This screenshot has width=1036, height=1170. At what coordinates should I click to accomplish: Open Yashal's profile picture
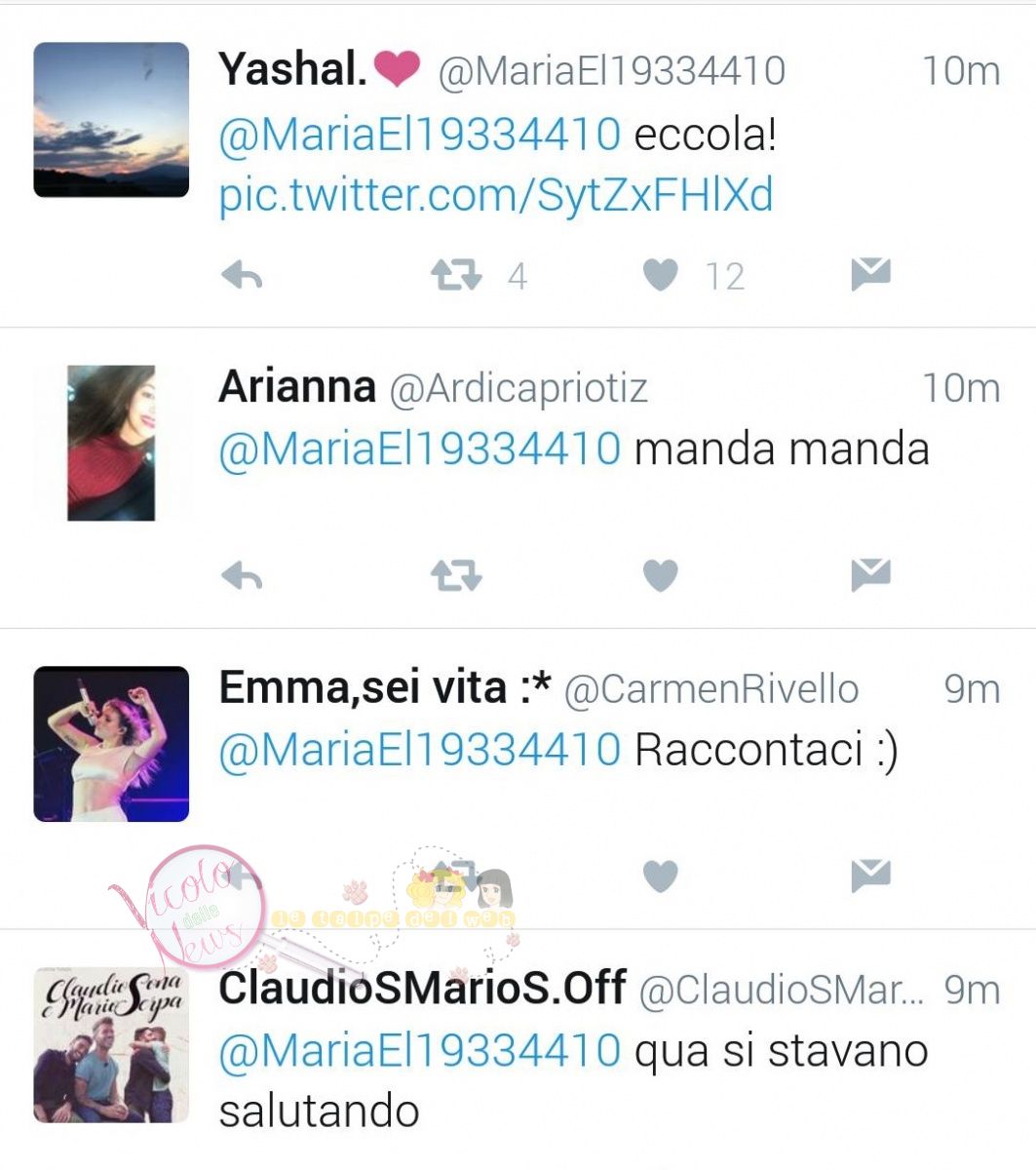tap(111, 120)
